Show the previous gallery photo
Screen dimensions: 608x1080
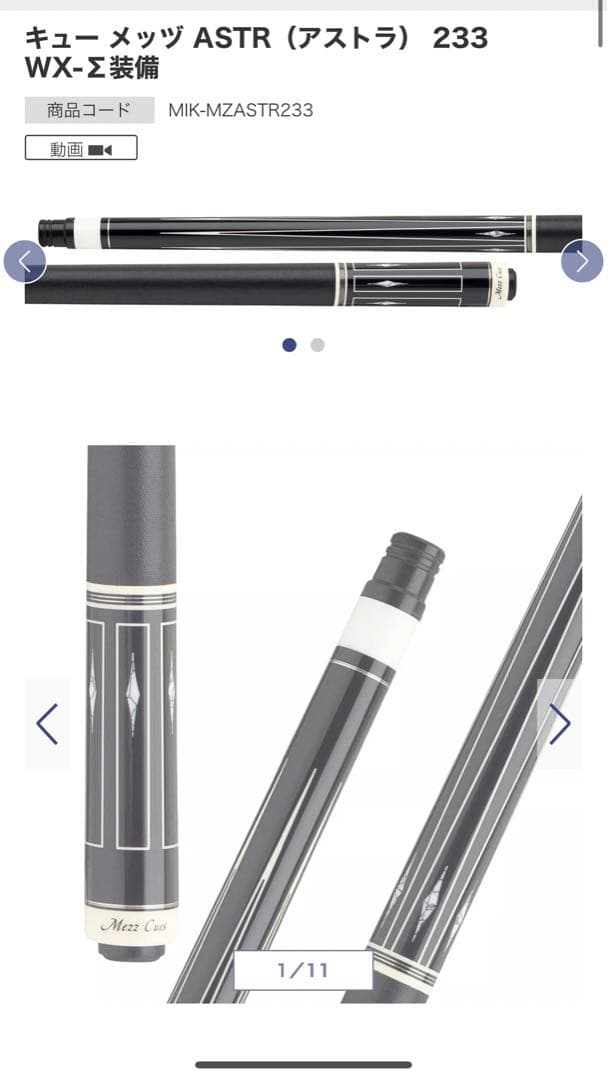click(47, 724)
